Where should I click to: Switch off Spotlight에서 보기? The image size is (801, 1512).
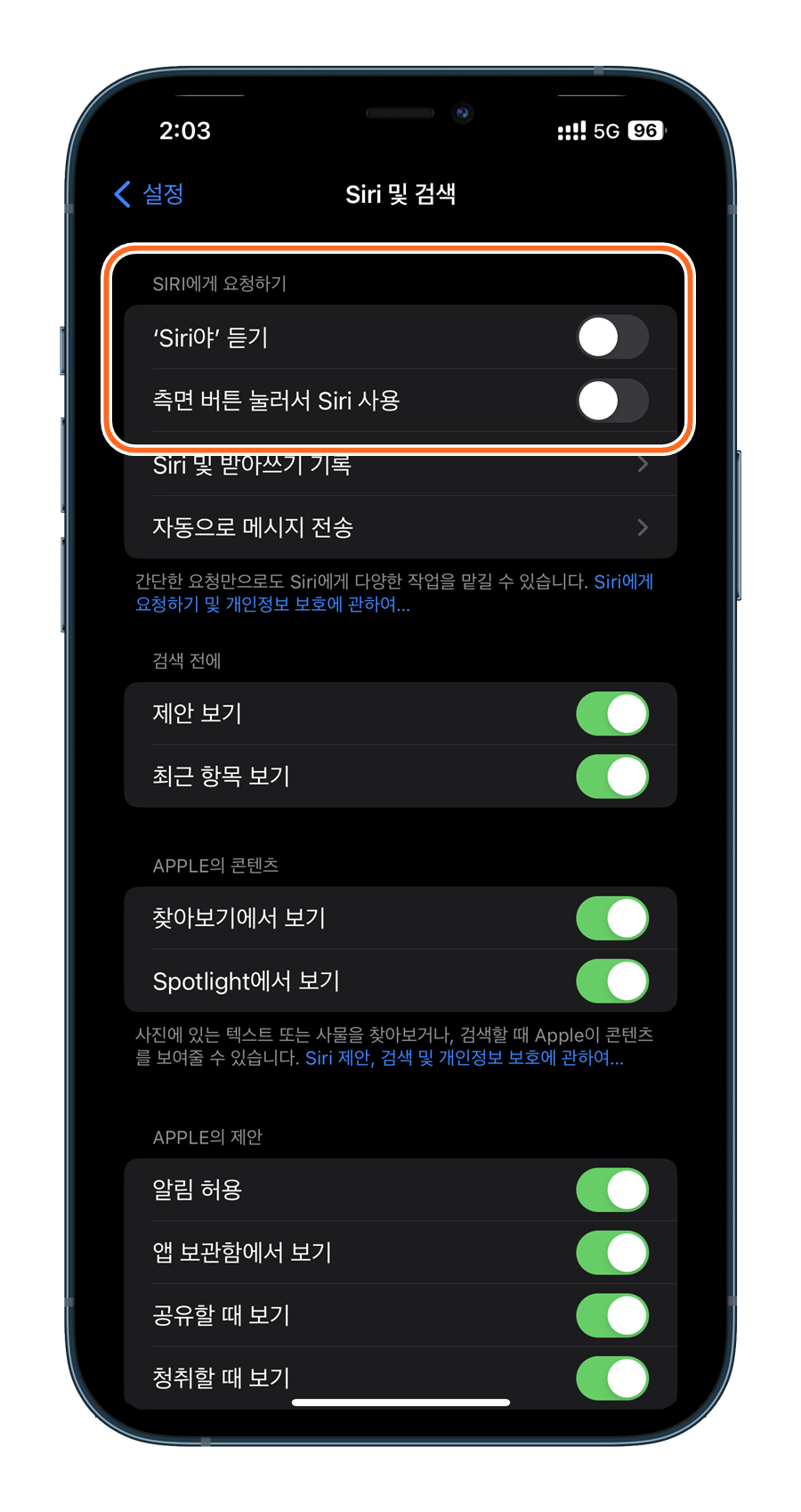tap(612, 981)
